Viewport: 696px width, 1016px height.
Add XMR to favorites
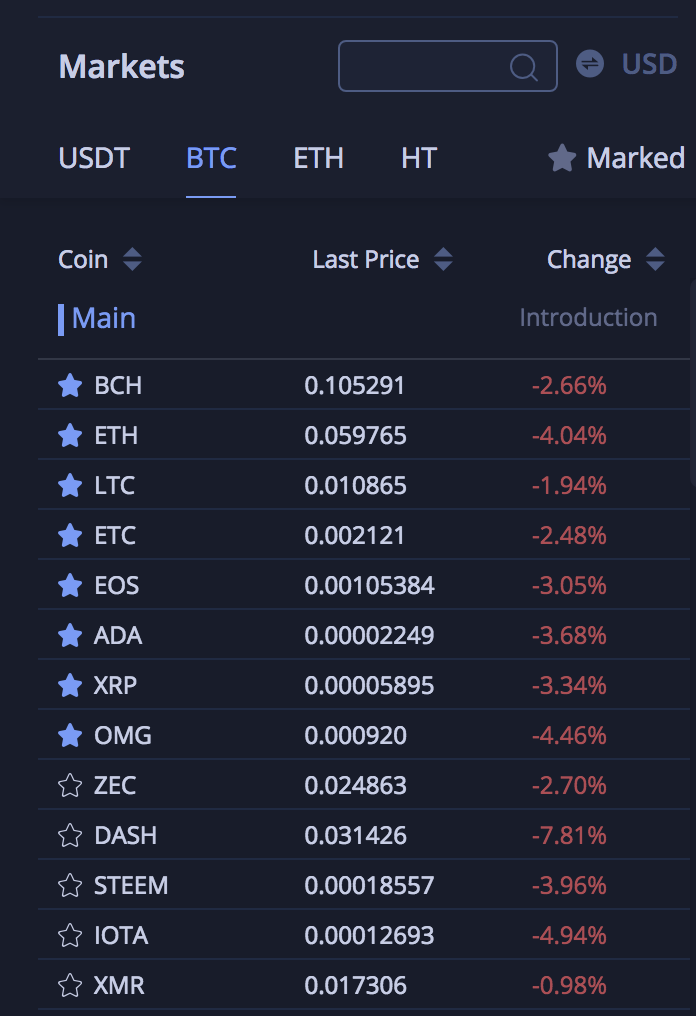point(70,986)
